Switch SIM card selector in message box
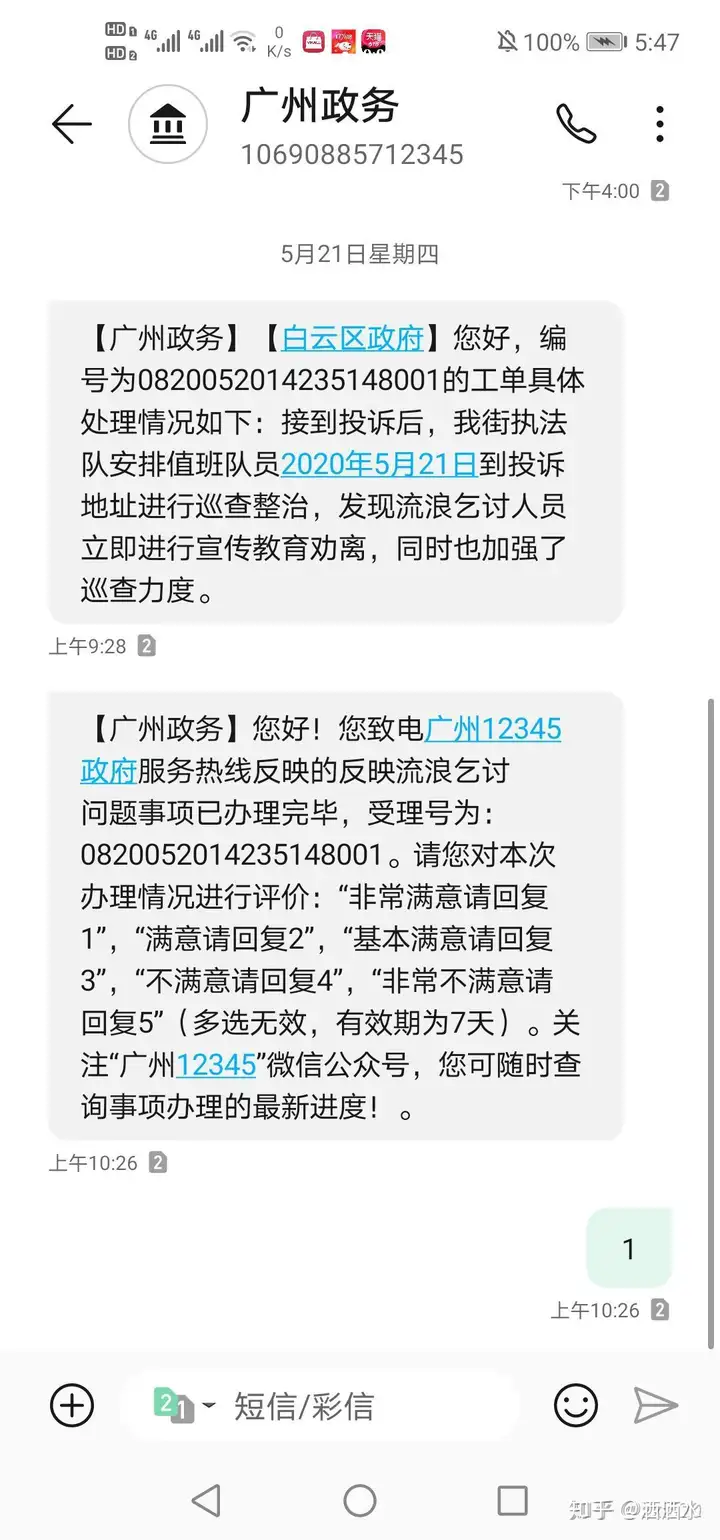Image resolution: width=720 pixels, height=1540 pixels. [184, 1405]
